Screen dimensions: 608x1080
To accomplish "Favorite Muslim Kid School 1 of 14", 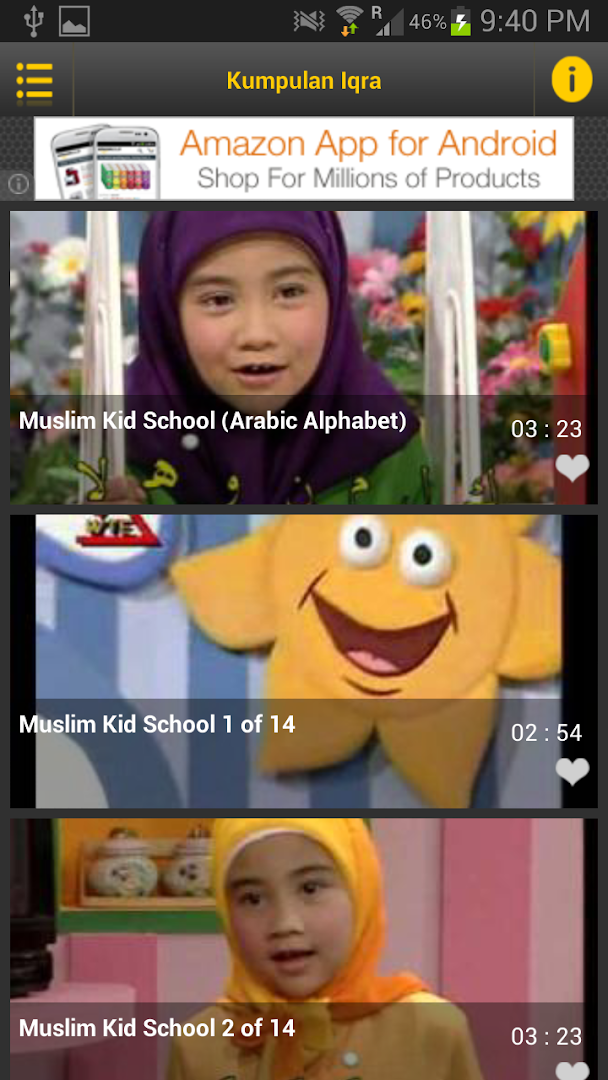I will [x=572, y=771].
